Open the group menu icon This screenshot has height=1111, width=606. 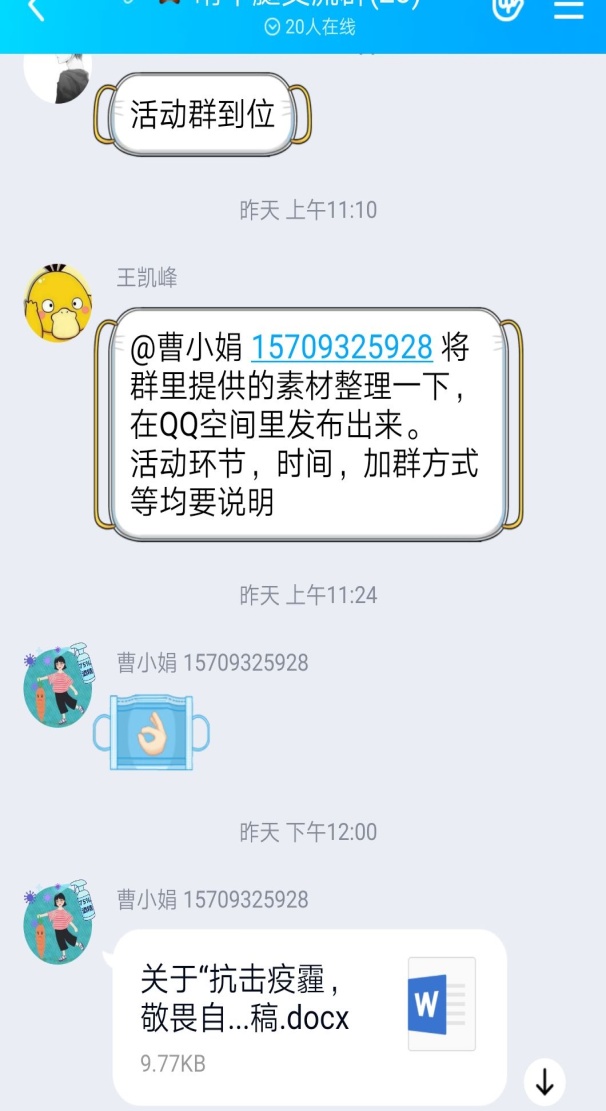pos(568,10)
